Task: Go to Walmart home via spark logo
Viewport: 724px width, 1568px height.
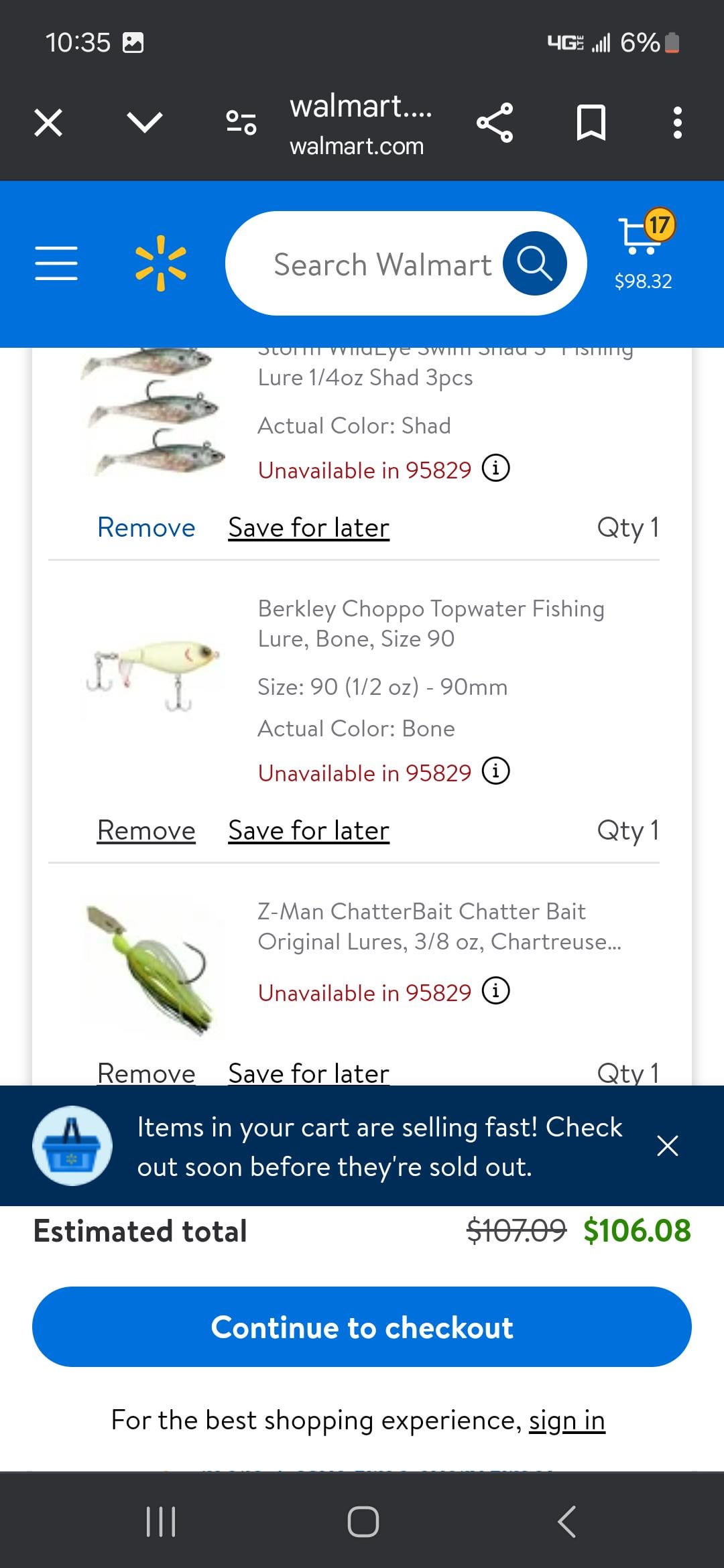Action: [x=160, y=263]
